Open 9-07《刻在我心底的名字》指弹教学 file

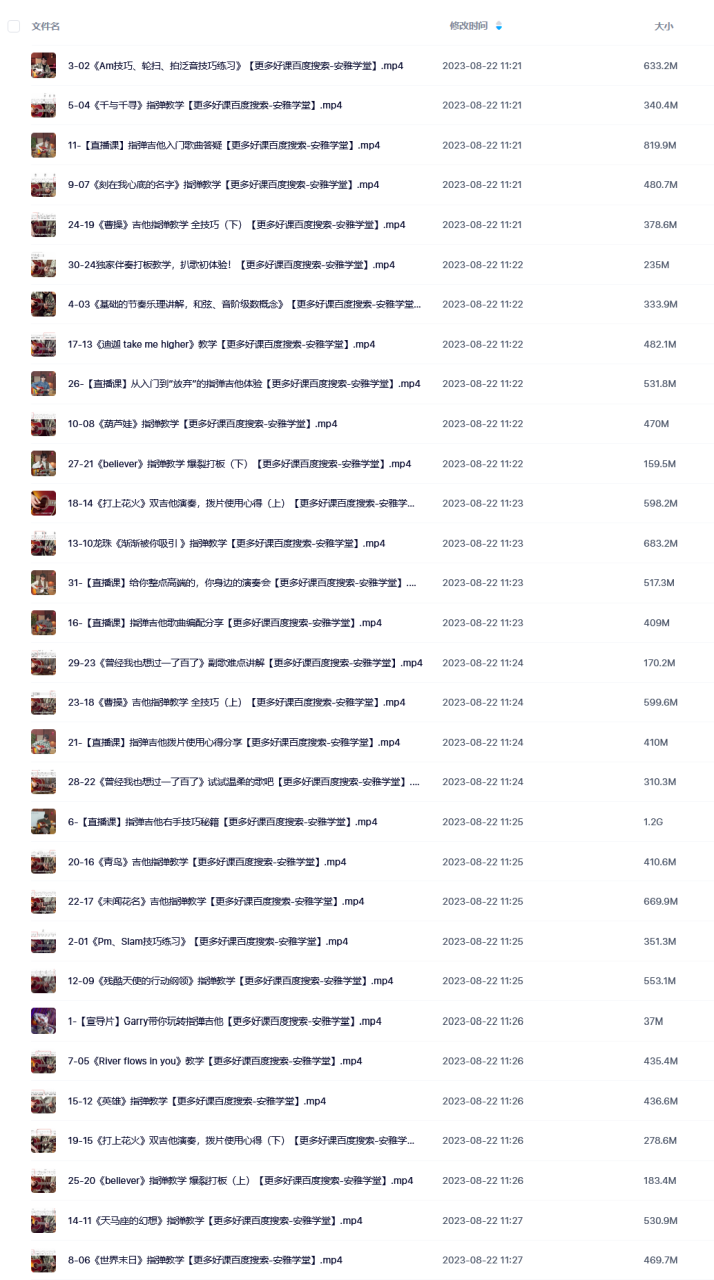pyautogui.click(x=223, y=185)
